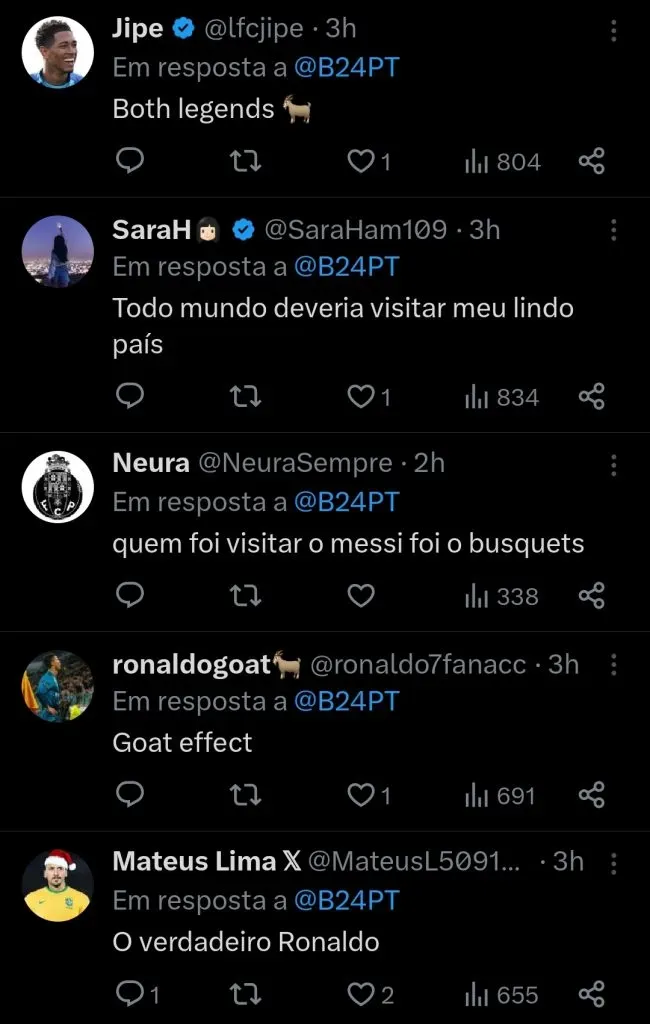Like Neura's reply about Messi and Busquets
Screen dimensions: 650x1024
[360, 597]
